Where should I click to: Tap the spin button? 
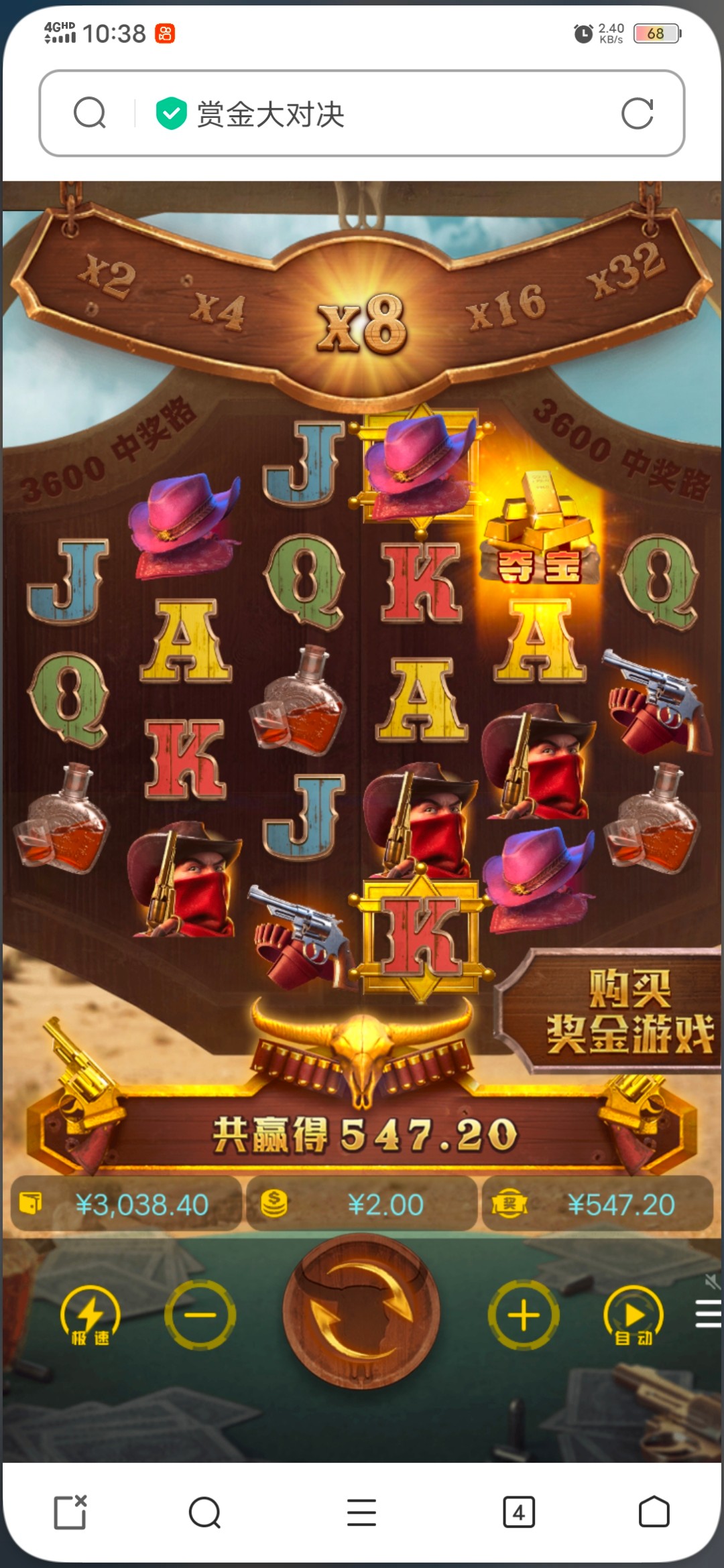[x=361, y=1313]
